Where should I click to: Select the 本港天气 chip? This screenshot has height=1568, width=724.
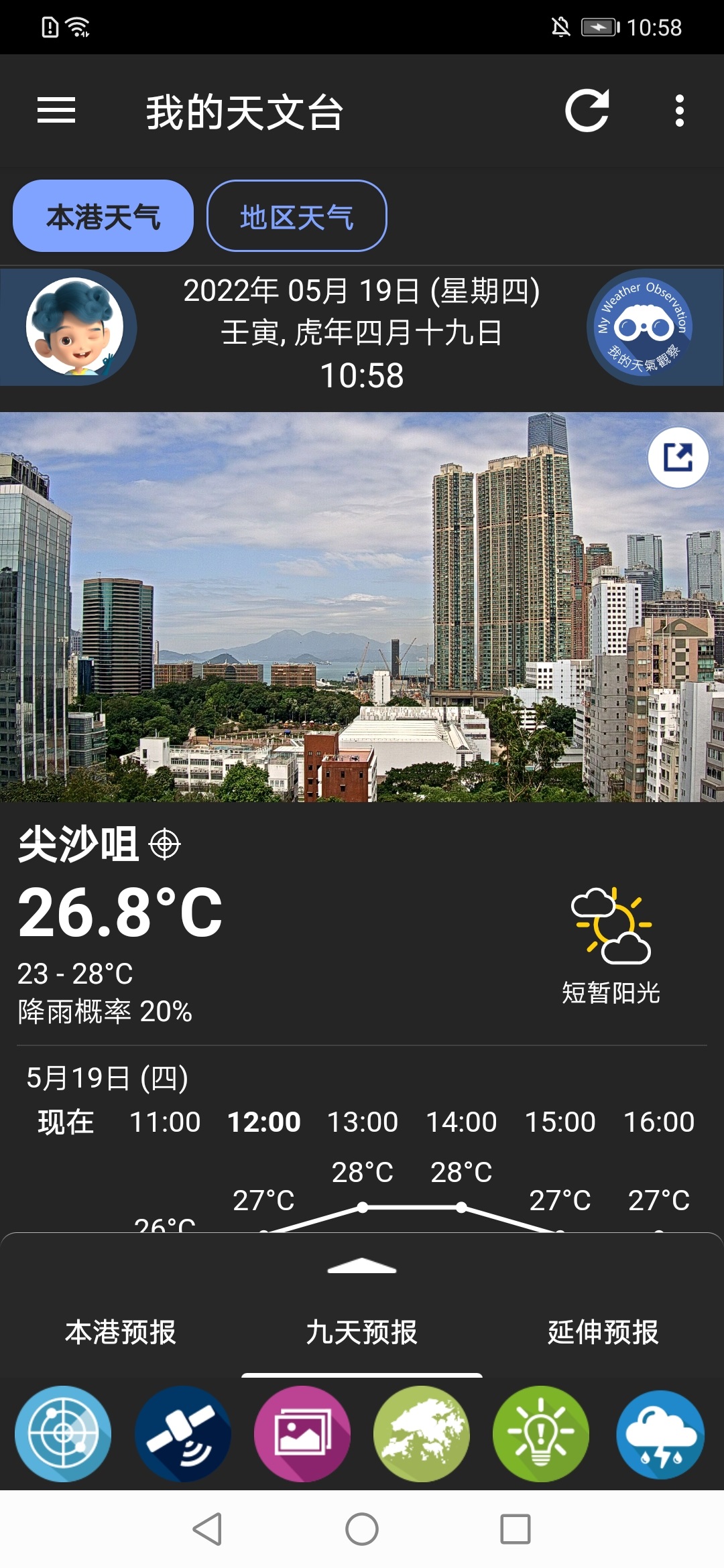(x=103, y=216)
